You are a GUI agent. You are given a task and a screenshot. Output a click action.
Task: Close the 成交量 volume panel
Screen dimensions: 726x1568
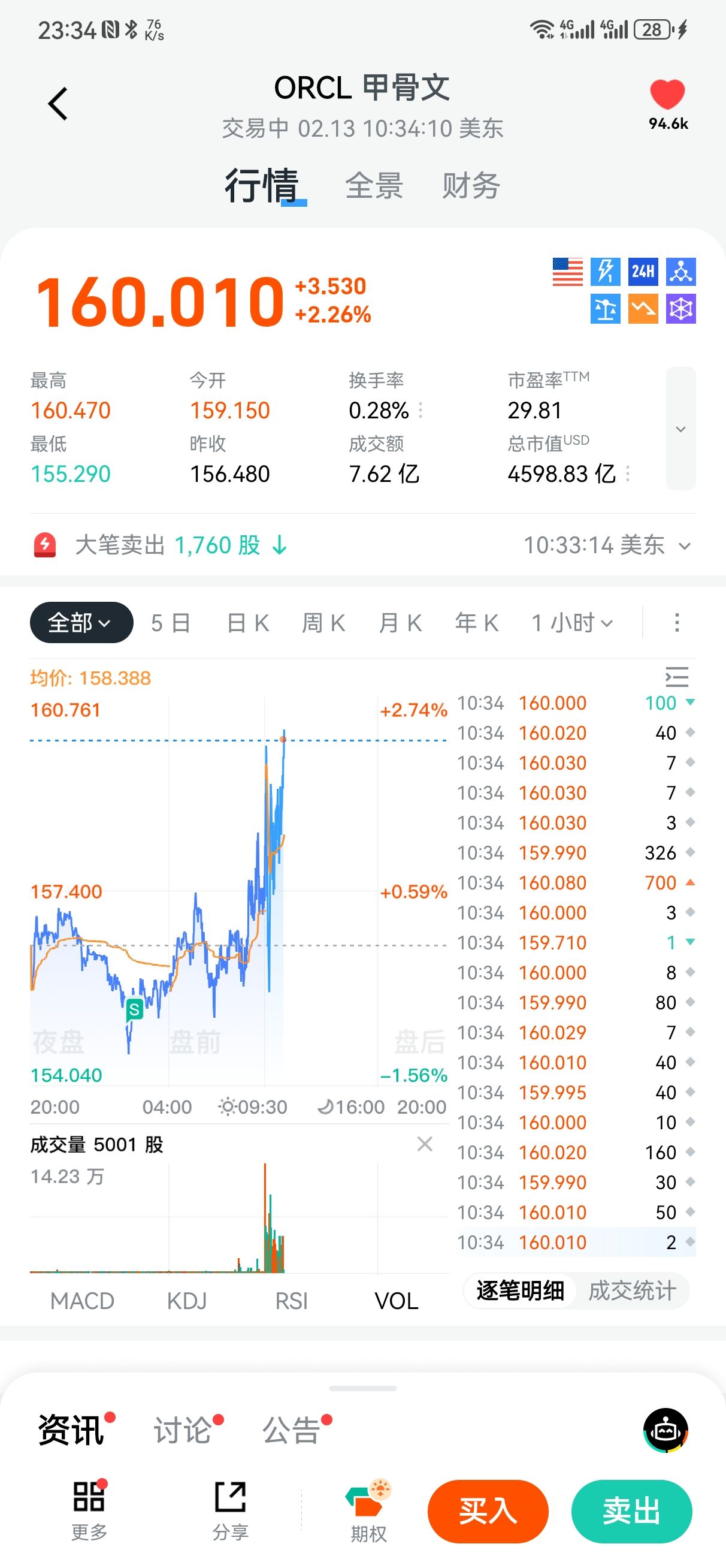tap(425, 1144)
